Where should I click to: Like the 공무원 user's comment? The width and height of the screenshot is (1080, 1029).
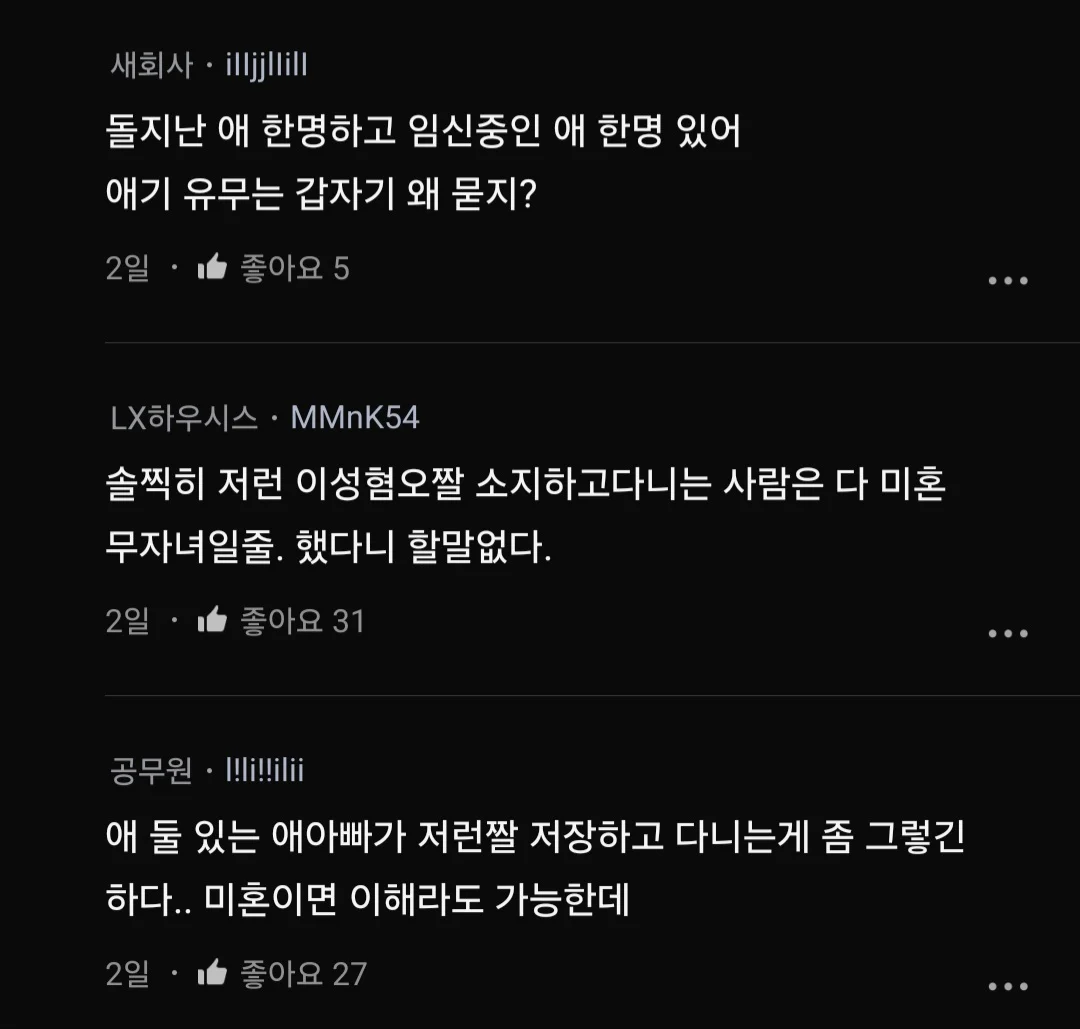(213, 973)
